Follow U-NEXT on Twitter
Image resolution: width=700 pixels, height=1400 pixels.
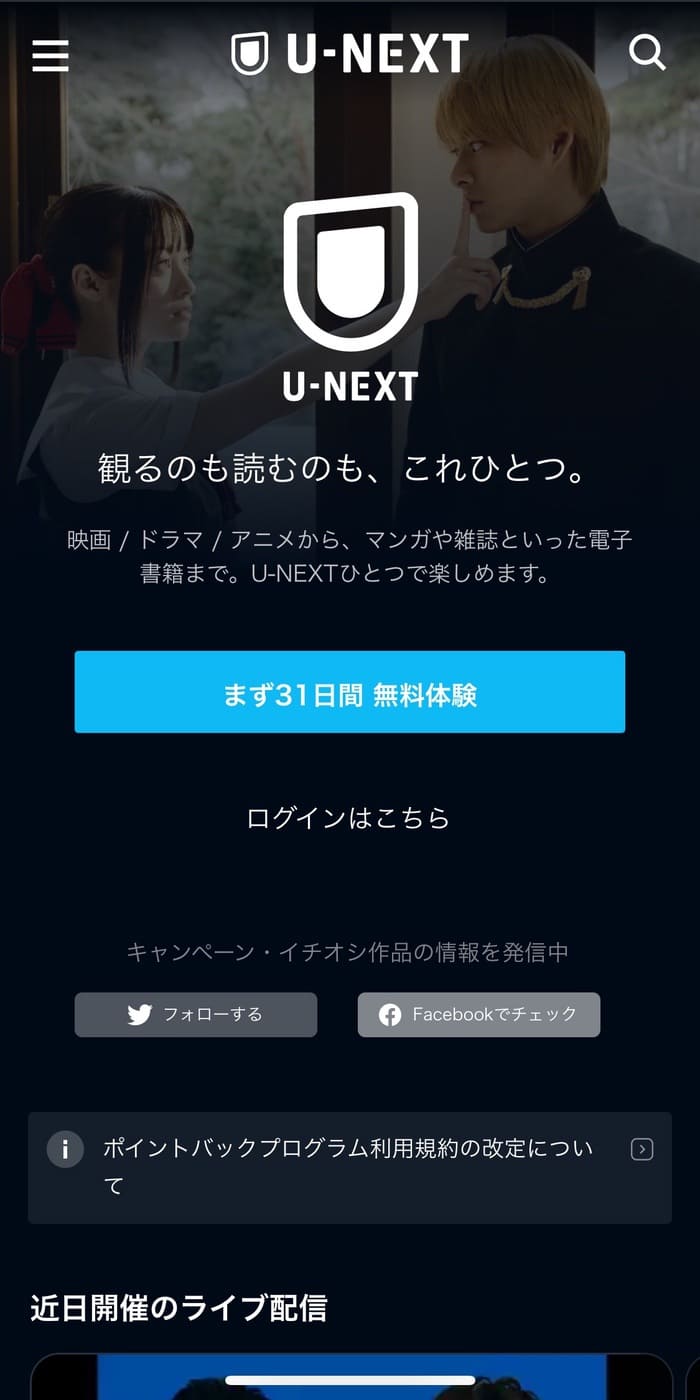(x=196, y=1014)
